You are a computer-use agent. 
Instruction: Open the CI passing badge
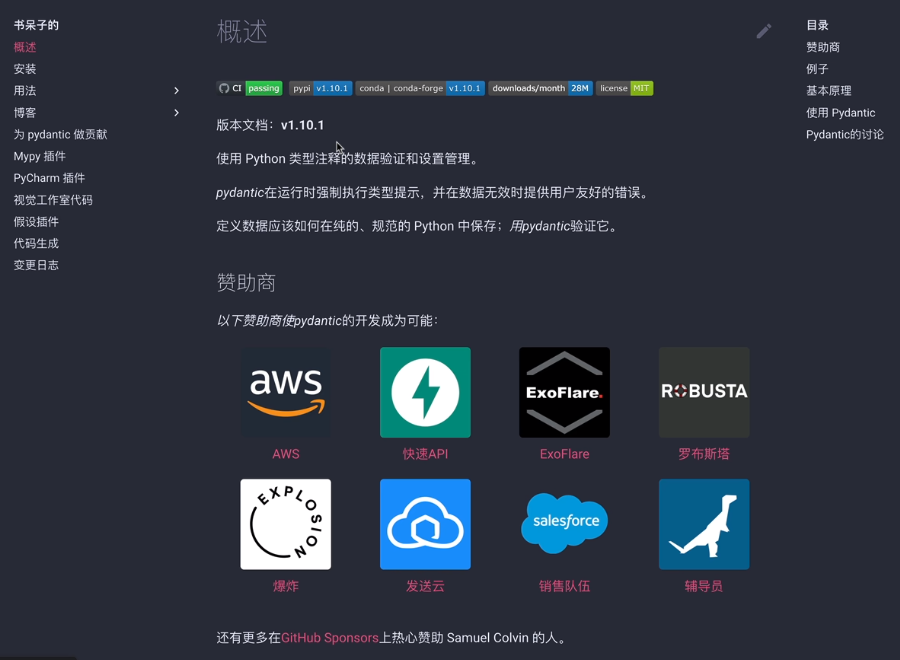coord(249,88)
